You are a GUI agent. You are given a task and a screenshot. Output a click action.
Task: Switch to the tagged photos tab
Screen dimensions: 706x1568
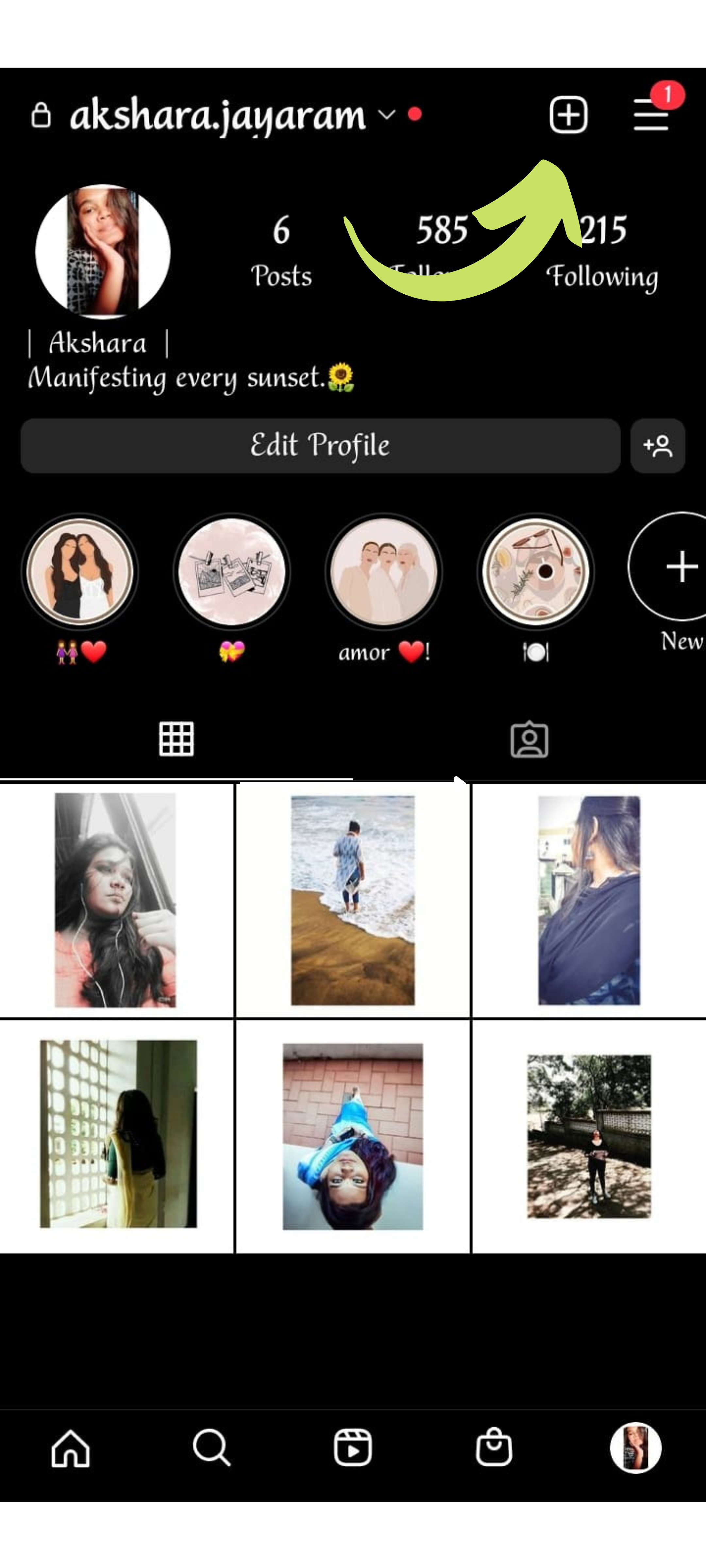click(529, 740)
